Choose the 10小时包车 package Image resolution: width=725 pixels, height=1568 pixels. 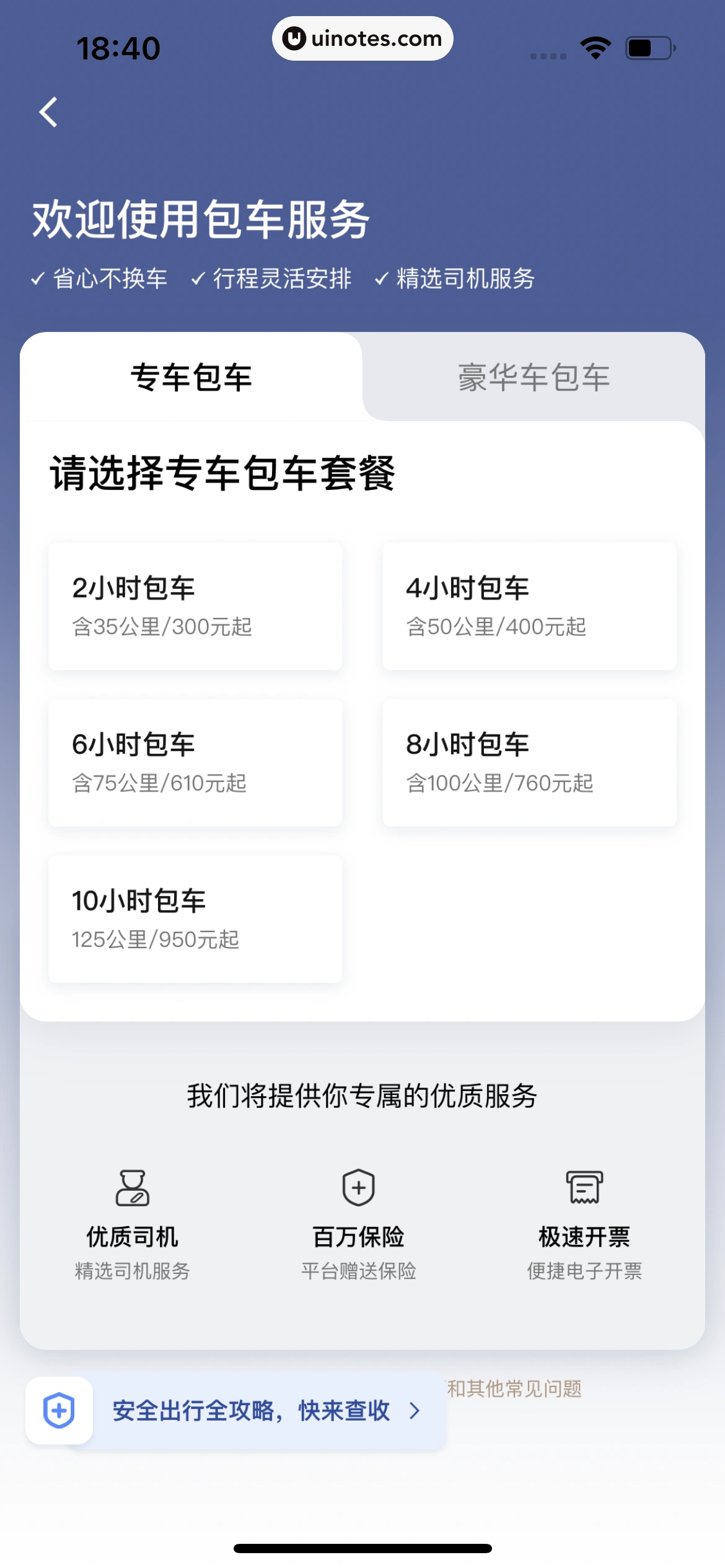coord(195,919)
